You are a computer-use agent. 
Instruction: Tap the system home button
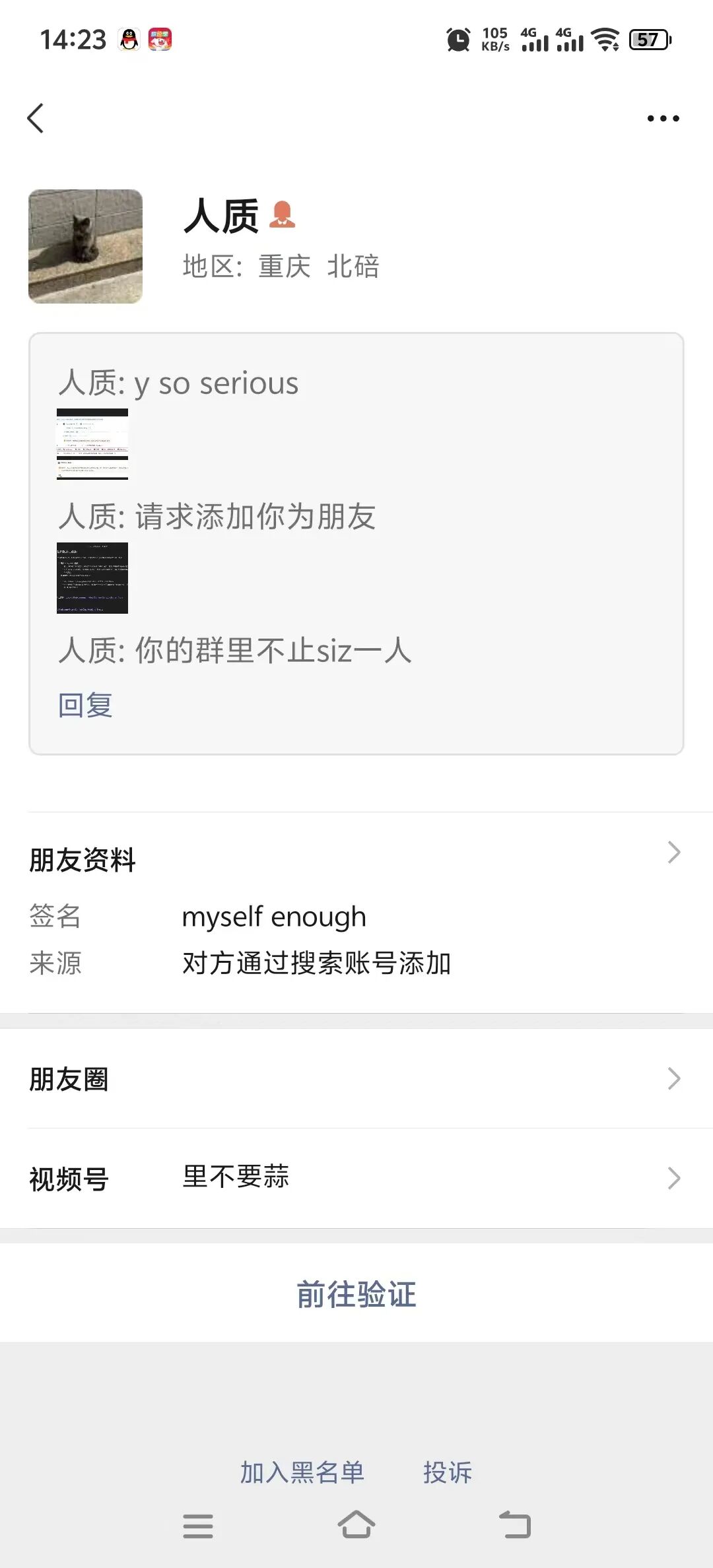[356, 1525]
